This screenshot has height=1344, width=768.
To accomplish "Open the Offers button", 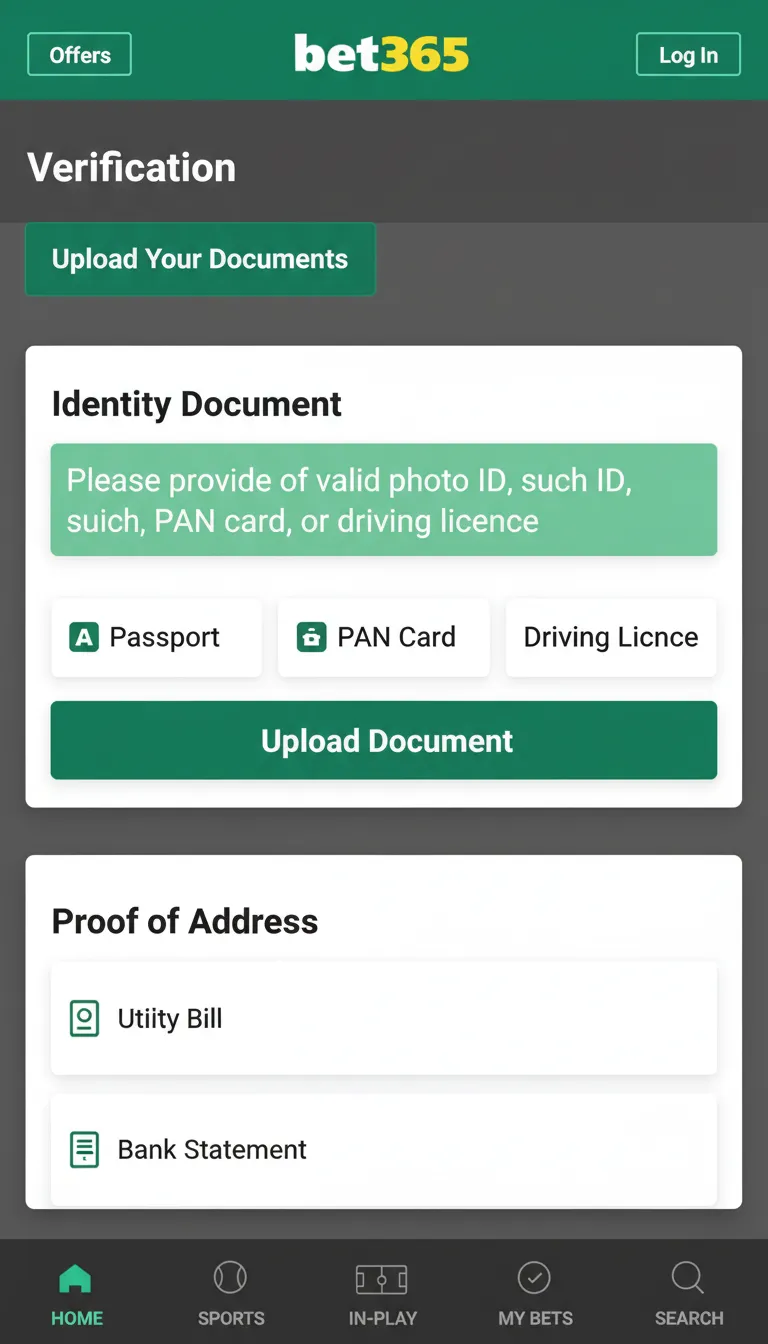I will click(x=79, y=55).
